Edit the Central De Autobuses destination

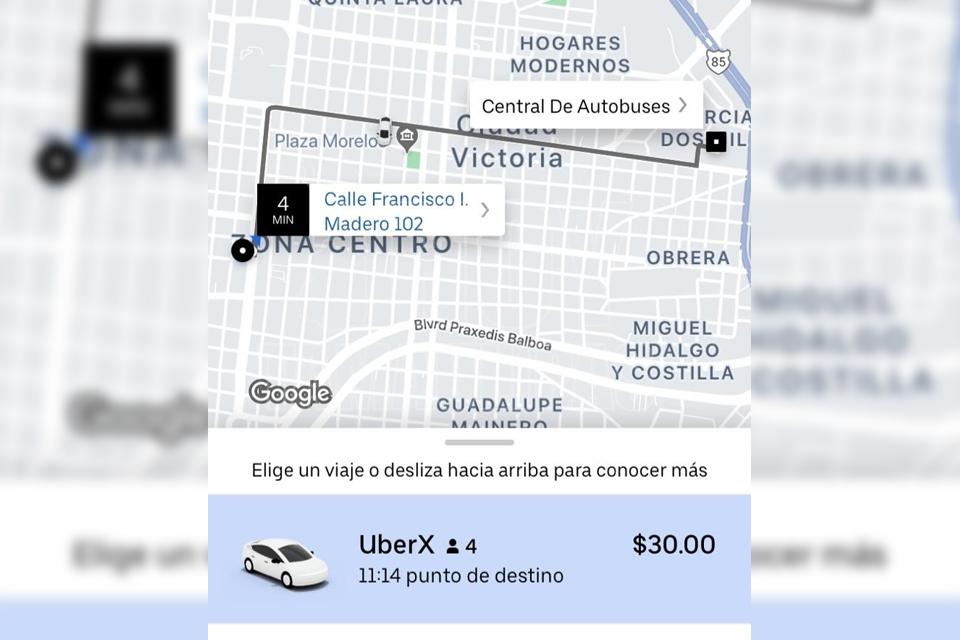coord(584,106)
